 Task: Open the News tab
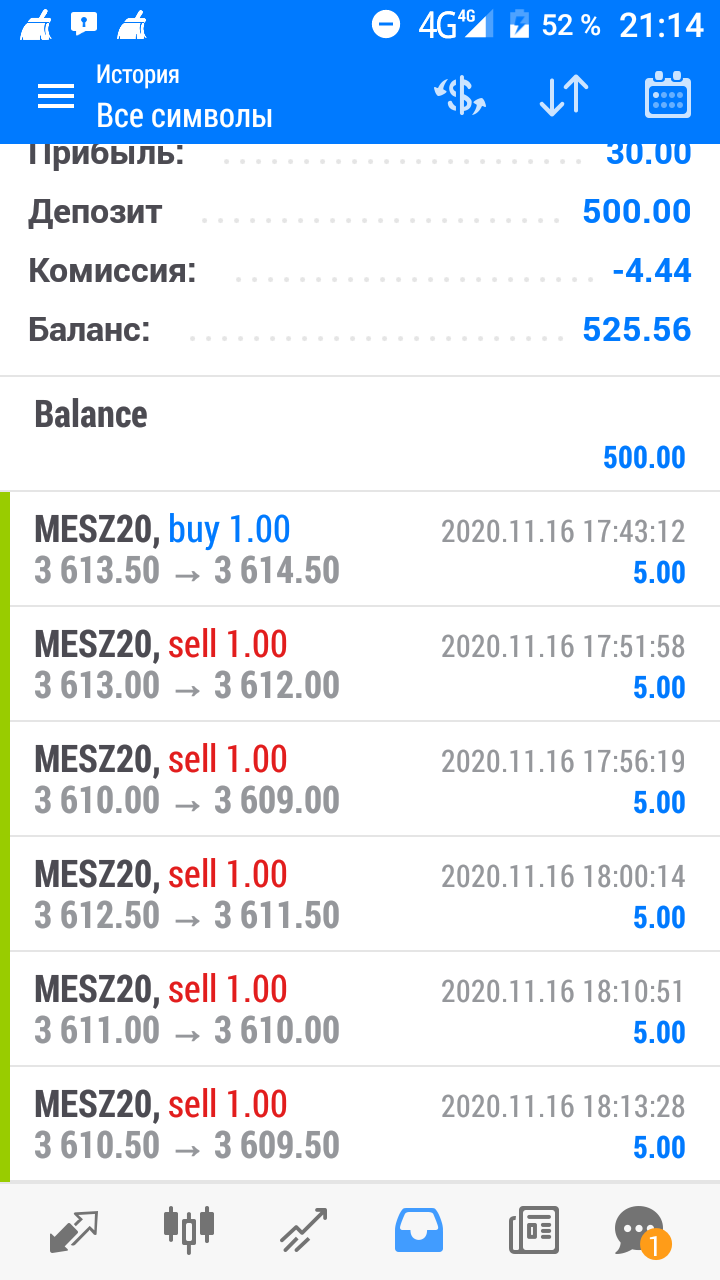533,1230
